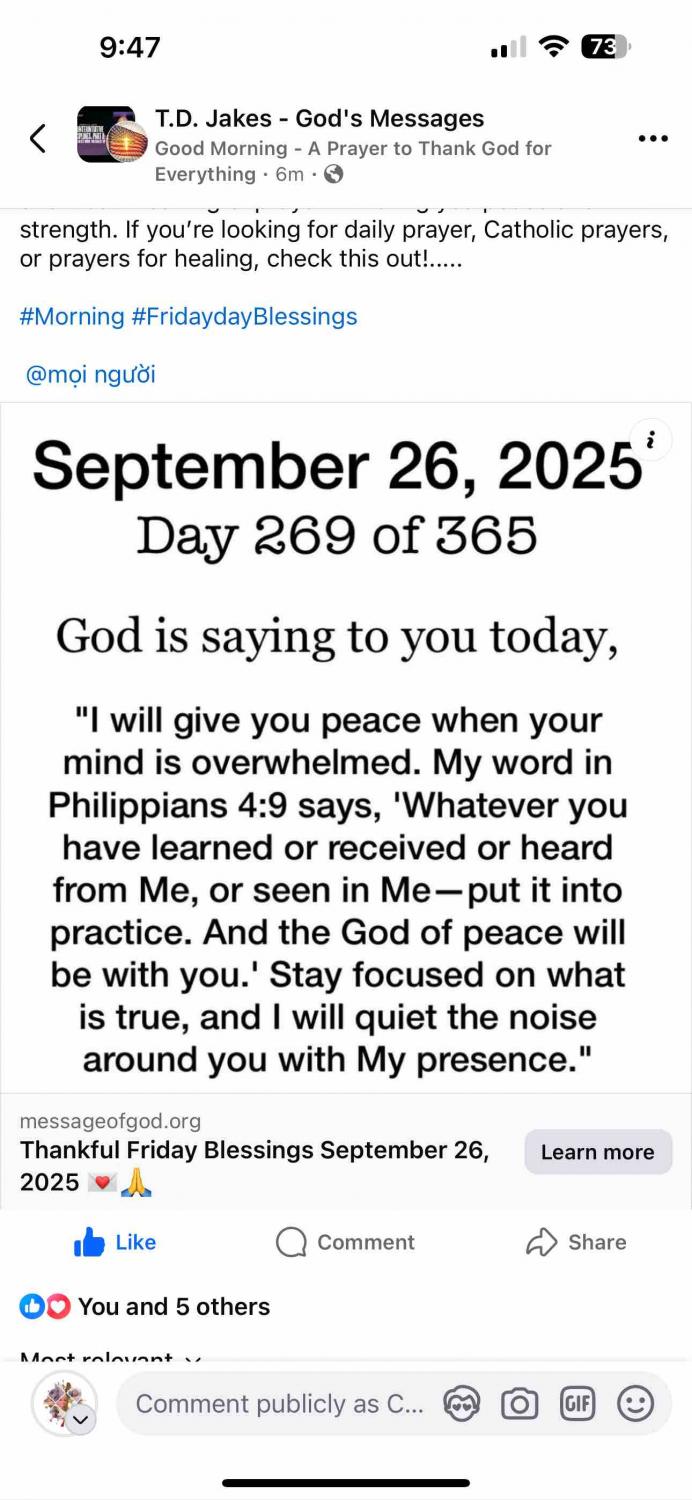692x1500 pixels.
Task: Tap the Learn more button
Action: pyautogui.click(x=597, y=1152)
